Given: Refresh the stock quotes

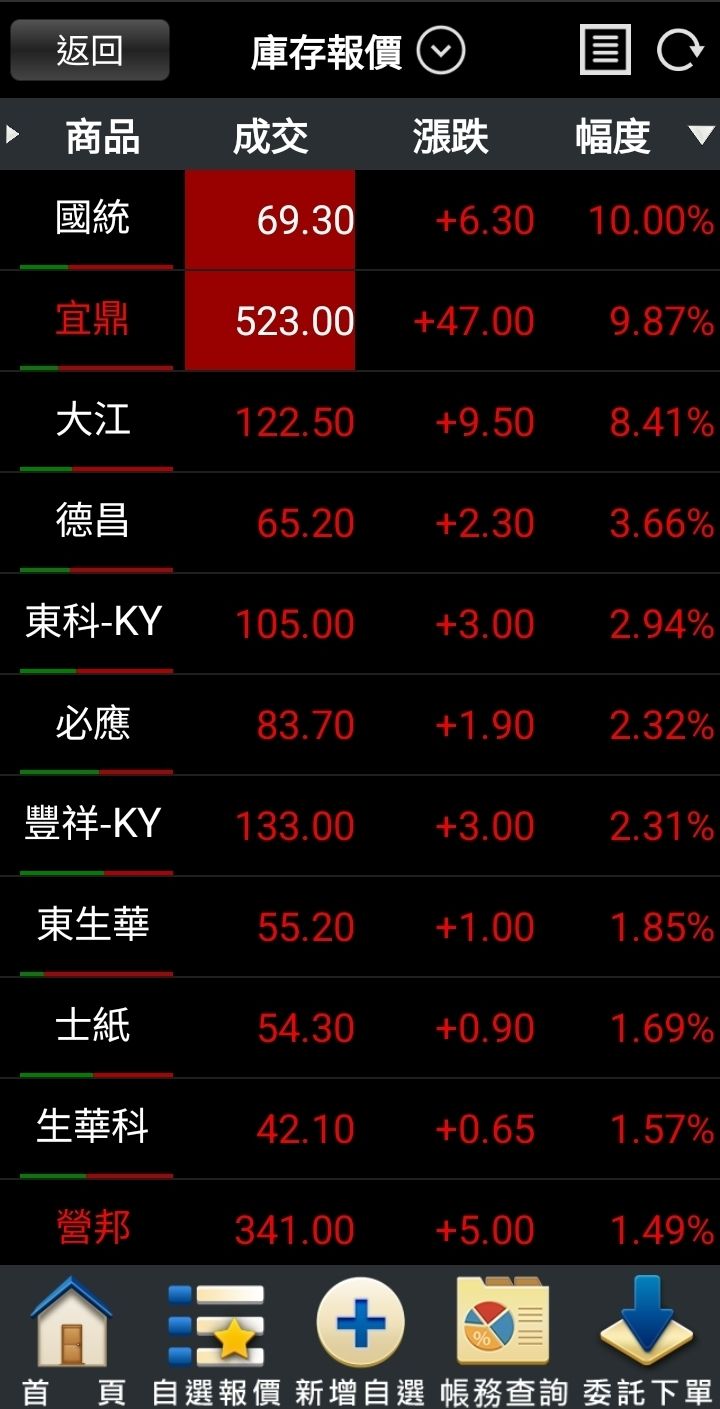Looking at the screenshot, I should pos(679,50).
